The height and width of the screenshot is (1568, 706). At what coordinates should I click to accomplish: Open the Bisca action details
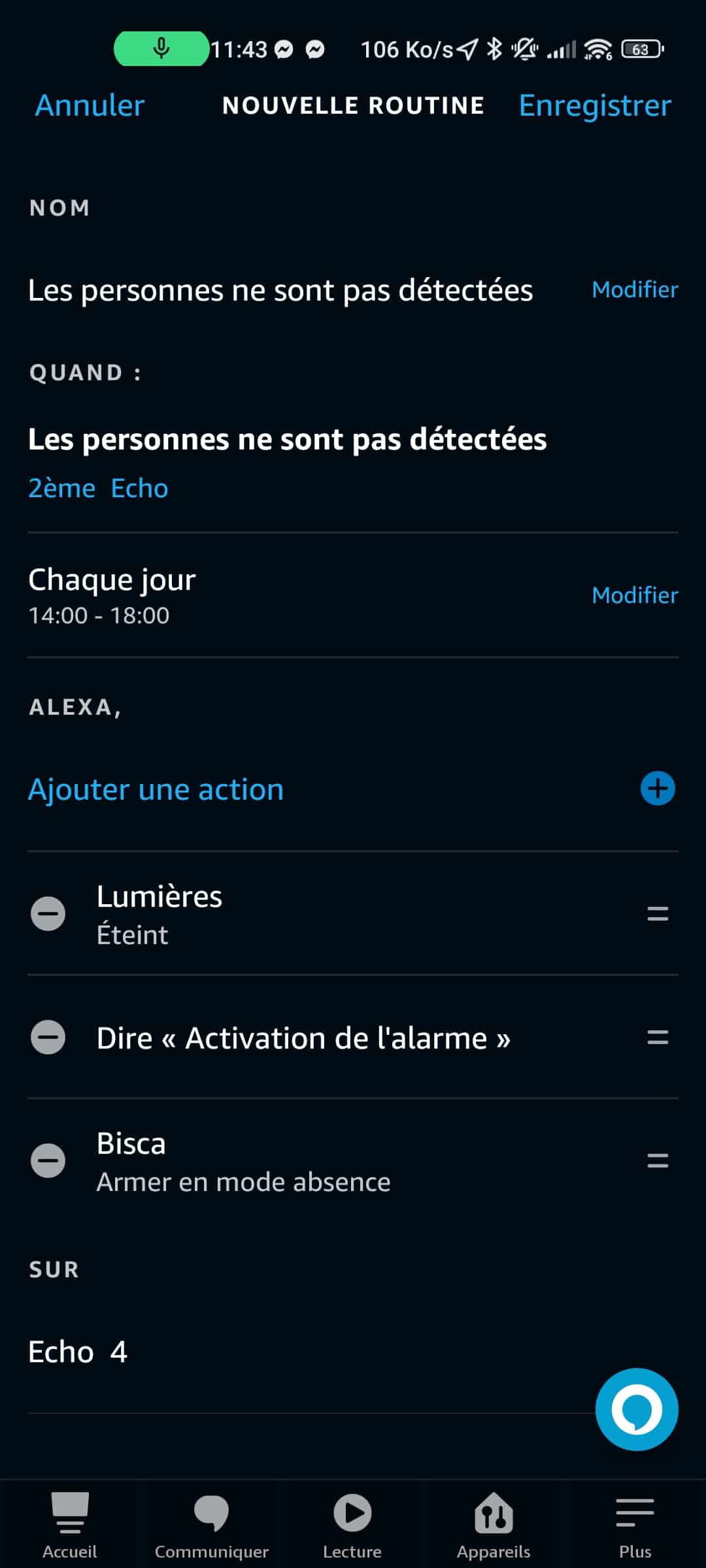(x=243, y=1162)
